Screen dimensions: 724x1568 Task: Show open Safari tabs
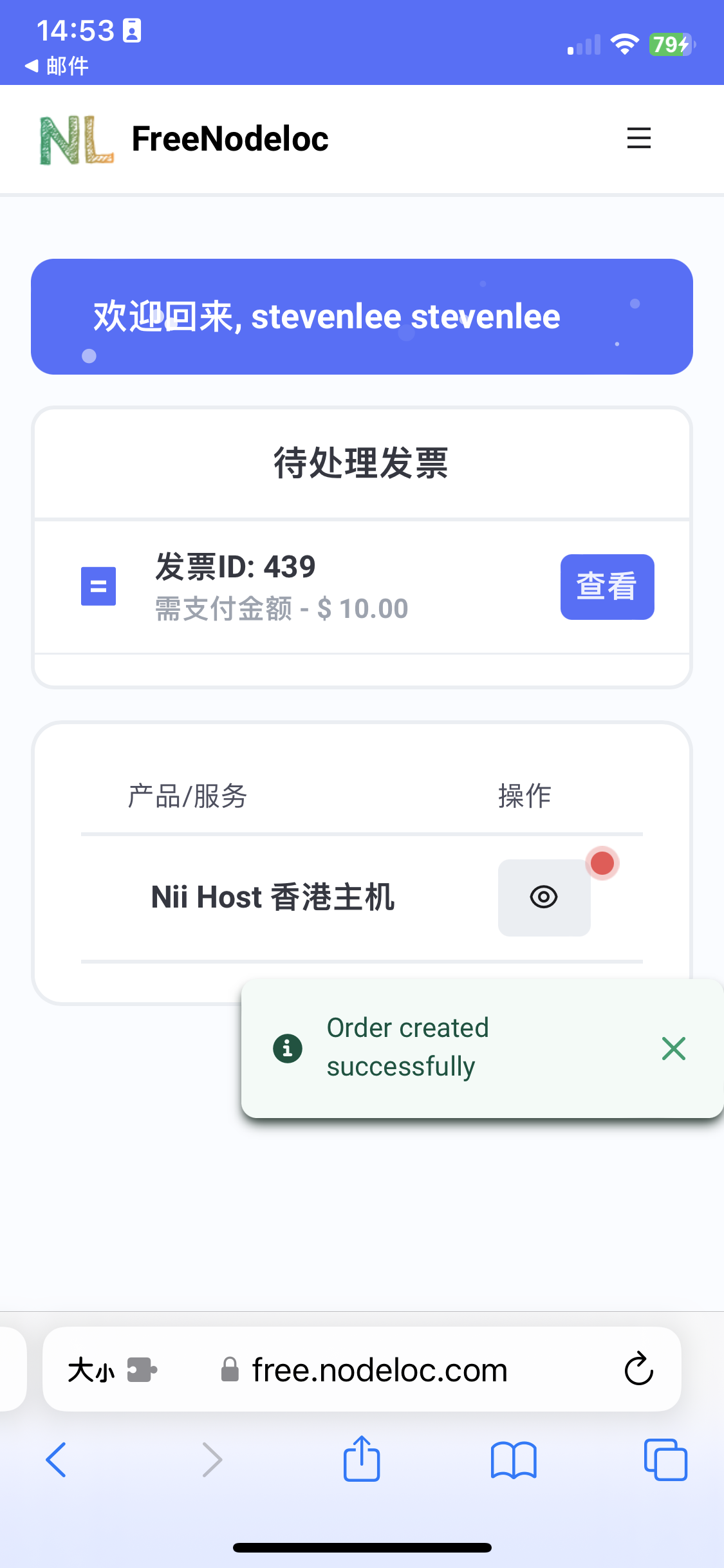(x=665, y=1459)
